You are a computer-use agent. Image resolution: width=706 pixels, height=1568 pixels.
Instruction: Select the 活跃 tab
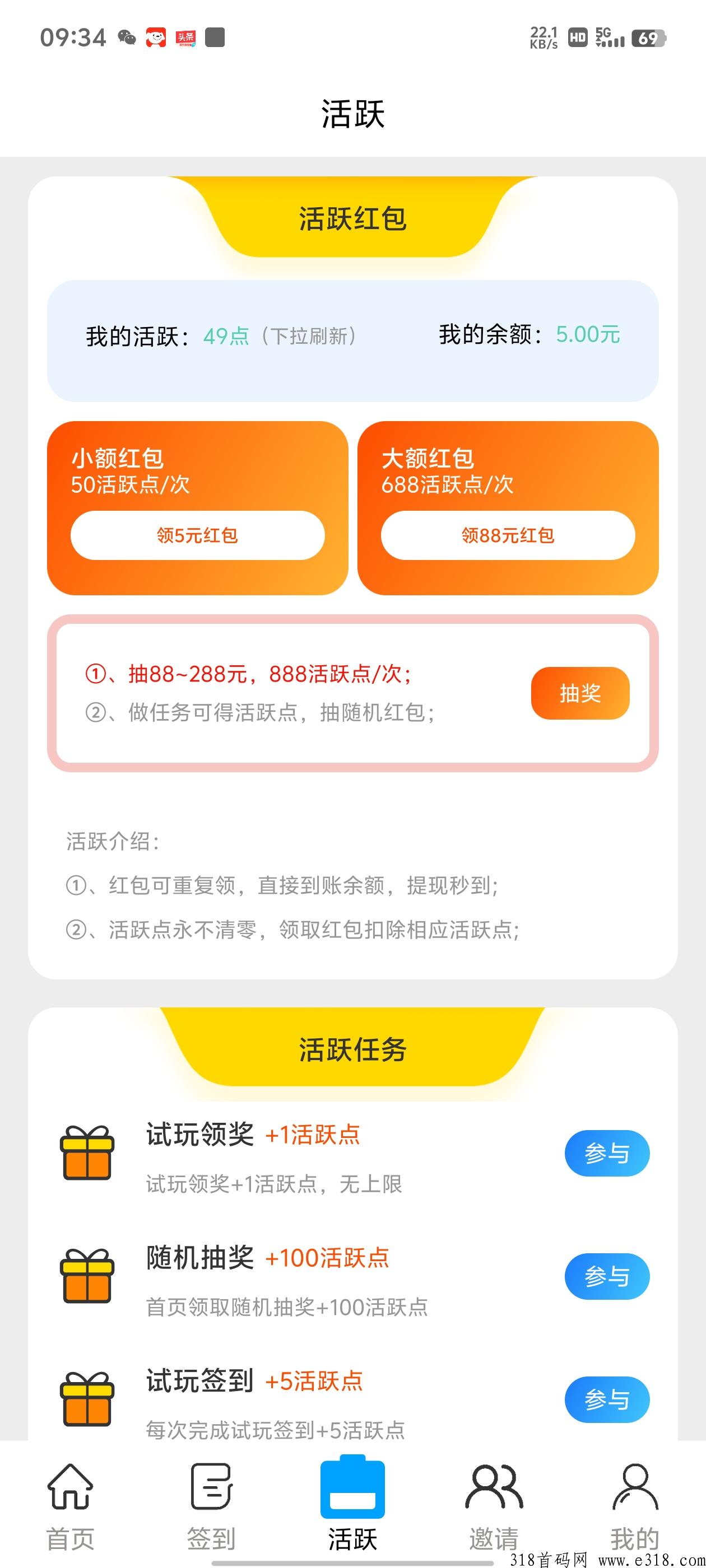click(x=352, y=1504)
